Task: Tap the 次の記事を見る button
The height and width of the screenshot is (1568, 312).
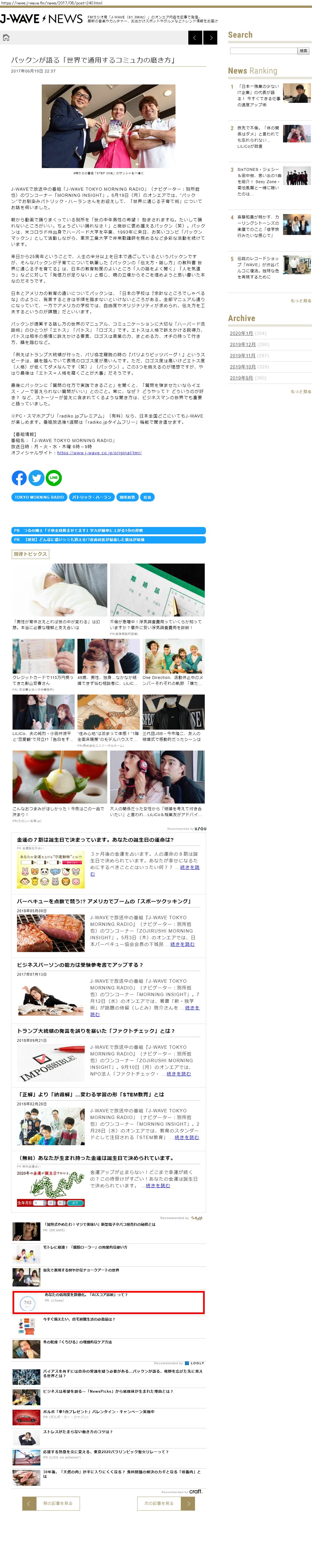Action: click(x=159, y=1503)
